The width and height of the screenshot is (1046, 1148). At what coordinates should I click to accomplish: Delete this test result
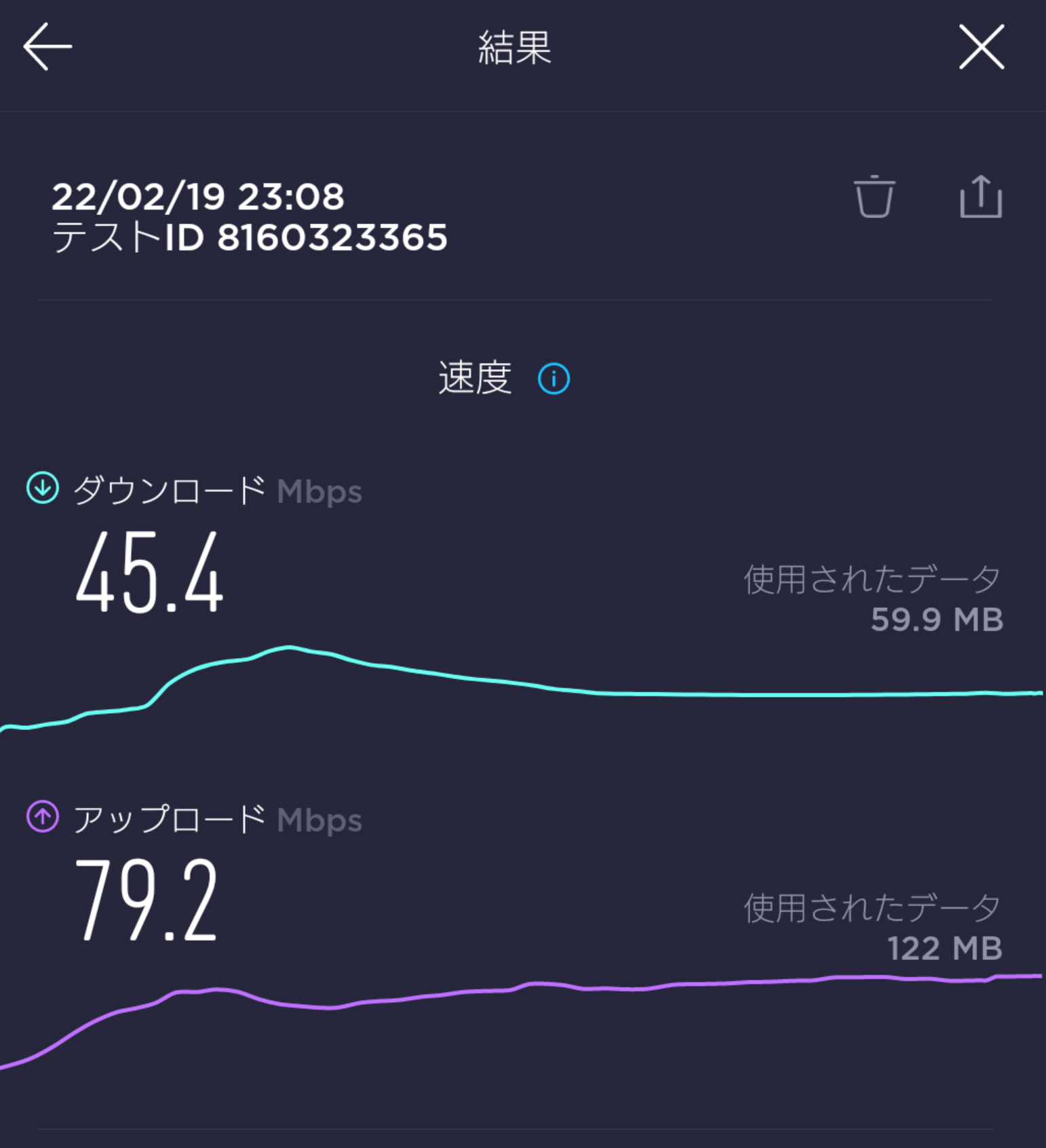coord(874,197)
